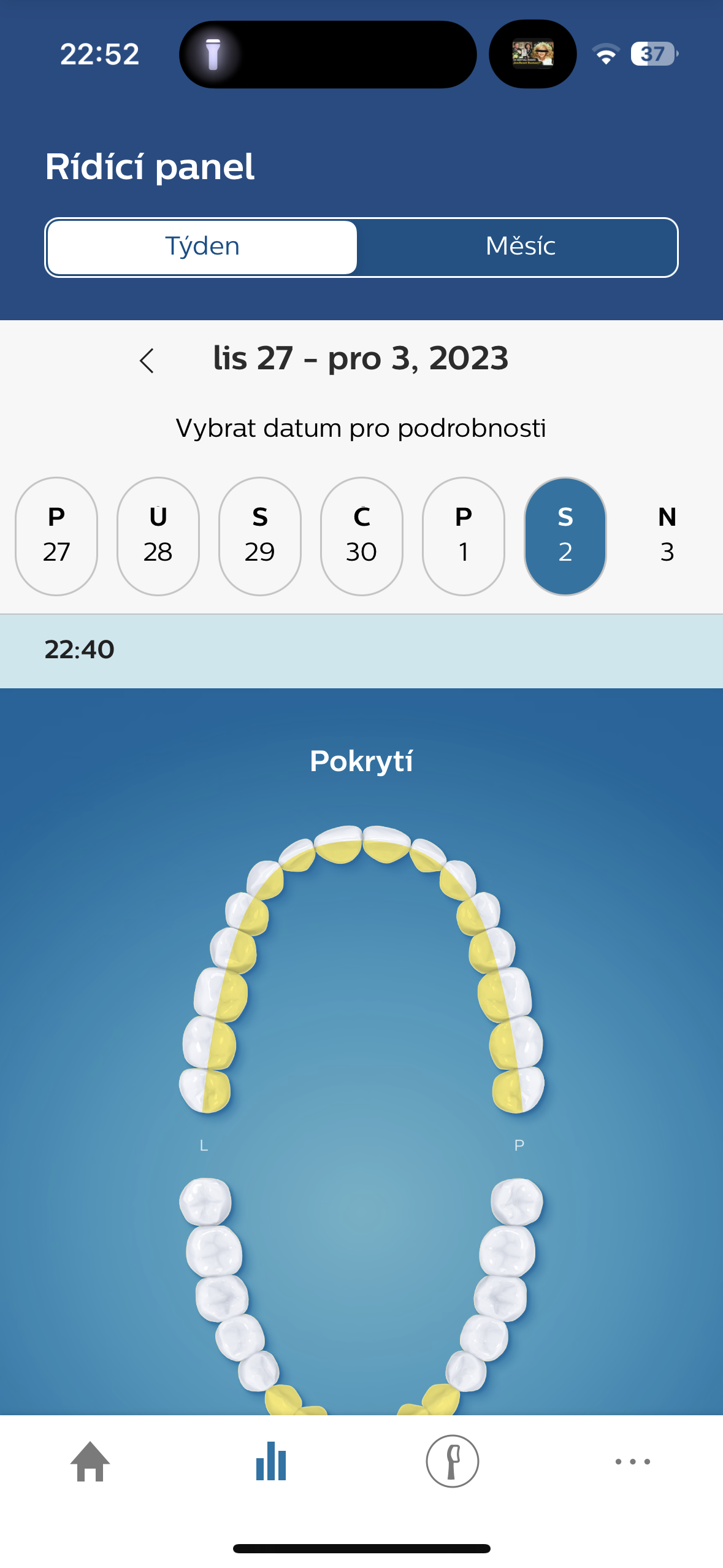Tap the date range lis 27 – pro 3
The image size is (723, 1568).
point(361,359)
